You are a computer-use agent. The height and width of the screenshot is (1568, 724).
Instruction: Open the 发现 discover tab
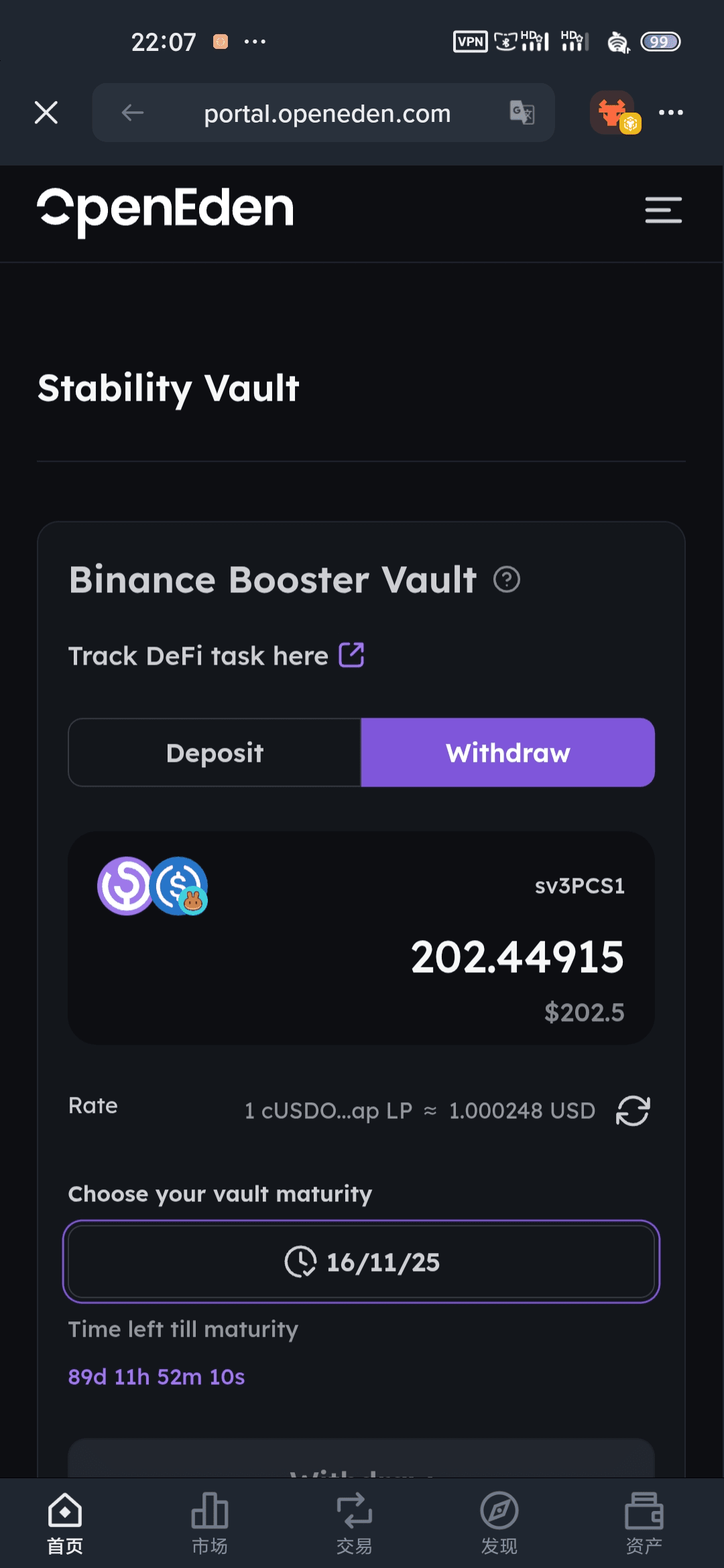[x=499, y=1524]
